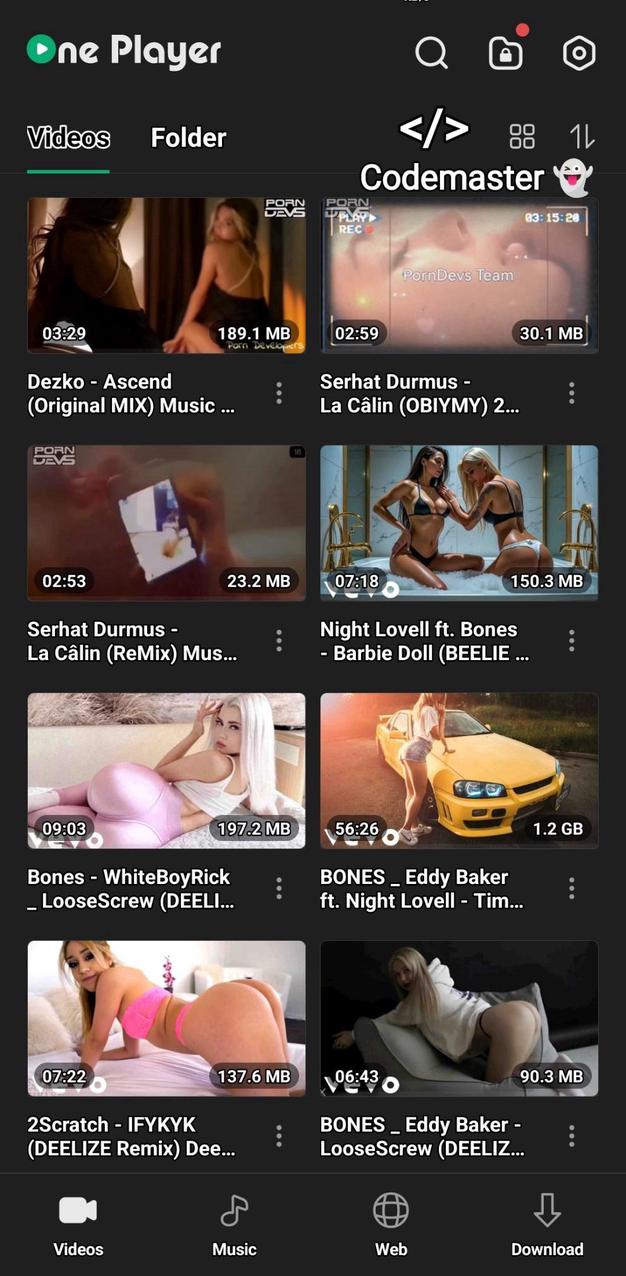
Task: Open more options for Bones - WhiteBoyRick
Action: (279, 889)
